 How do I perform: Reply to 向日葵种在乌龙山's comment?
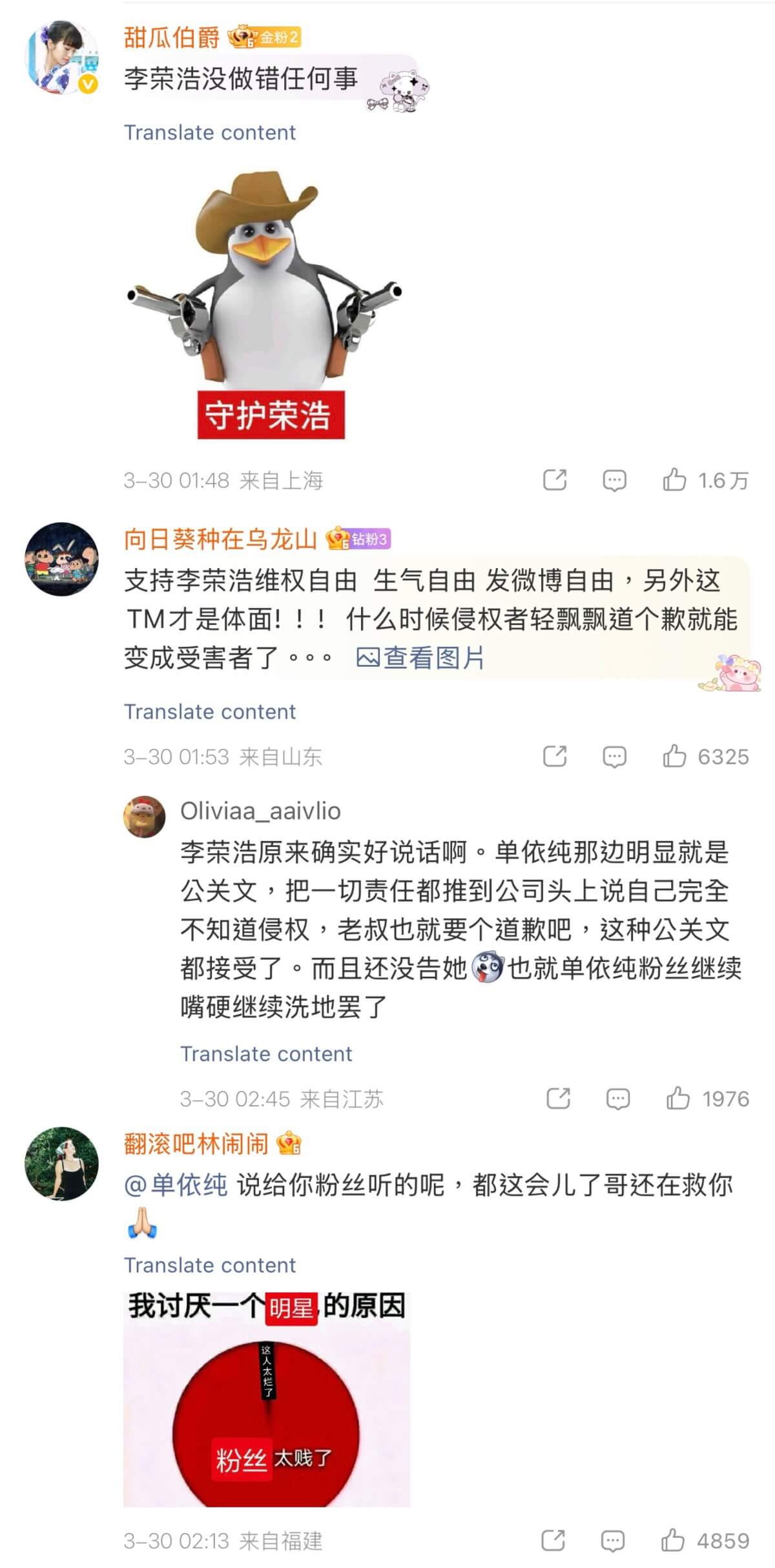coord(614,757)
